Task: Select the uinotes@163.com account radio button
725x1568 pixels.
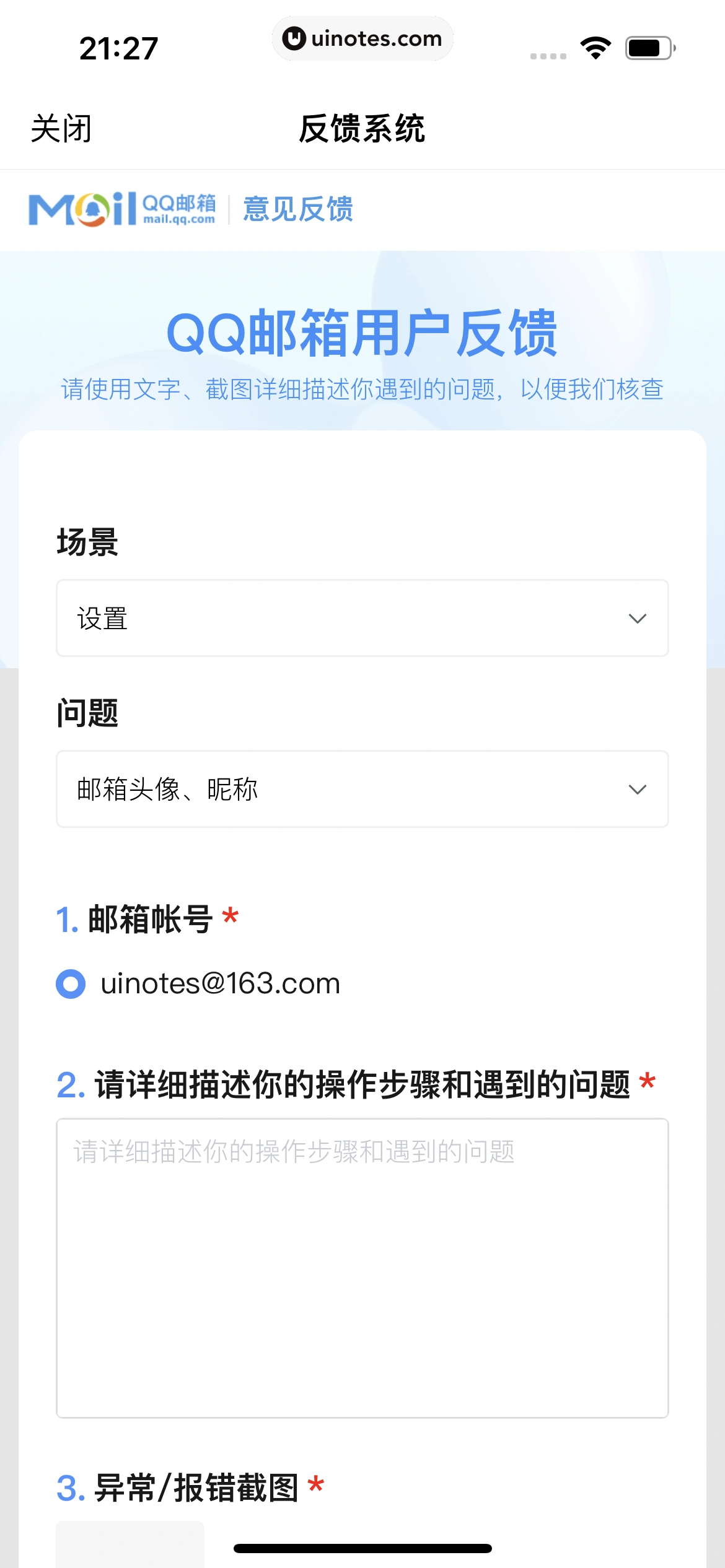Action: (x=71, y=983)
